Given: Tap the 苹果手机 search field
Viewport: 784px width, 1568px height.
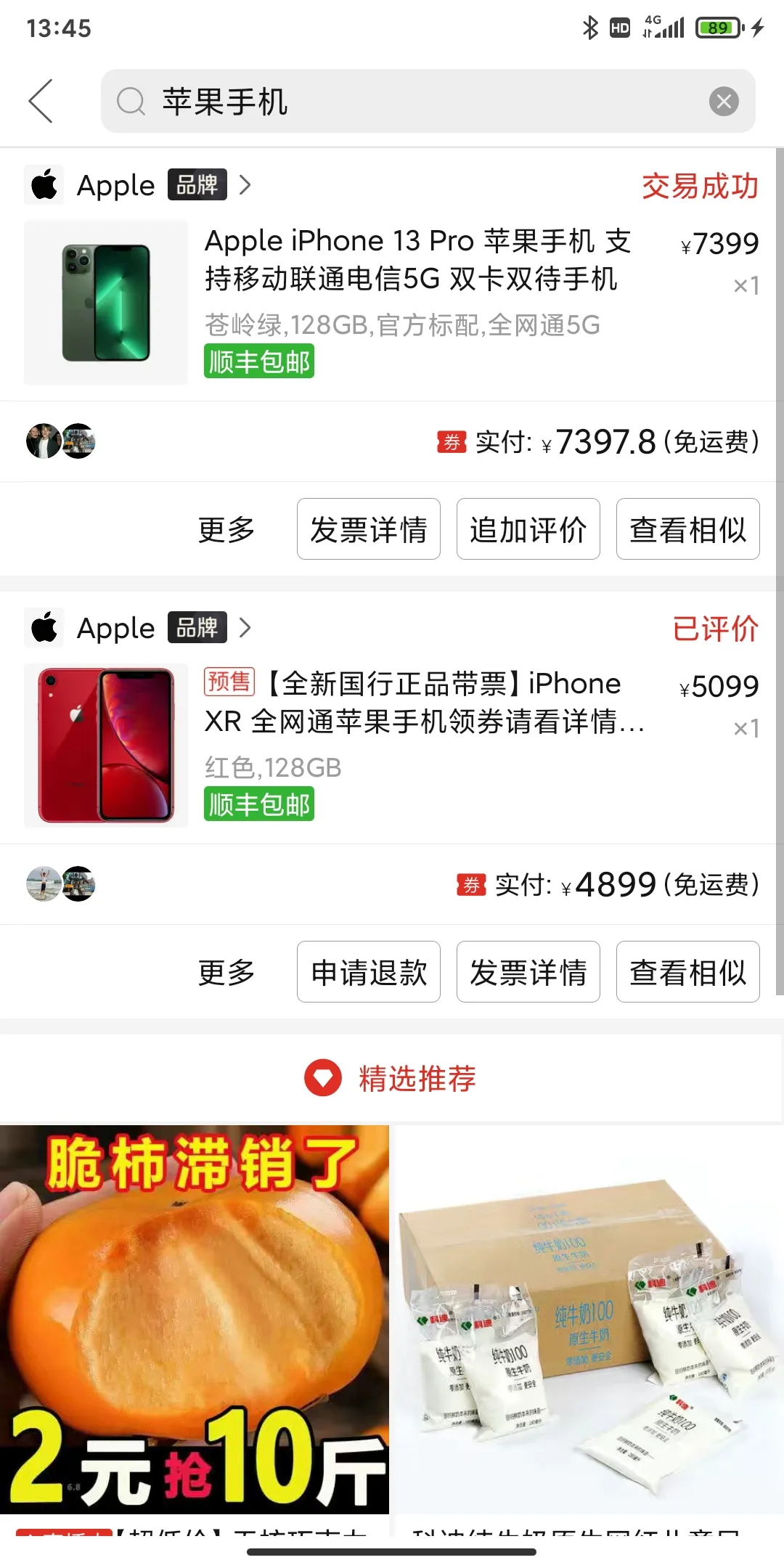Looking at the screenshot, I should coord(407,102).
